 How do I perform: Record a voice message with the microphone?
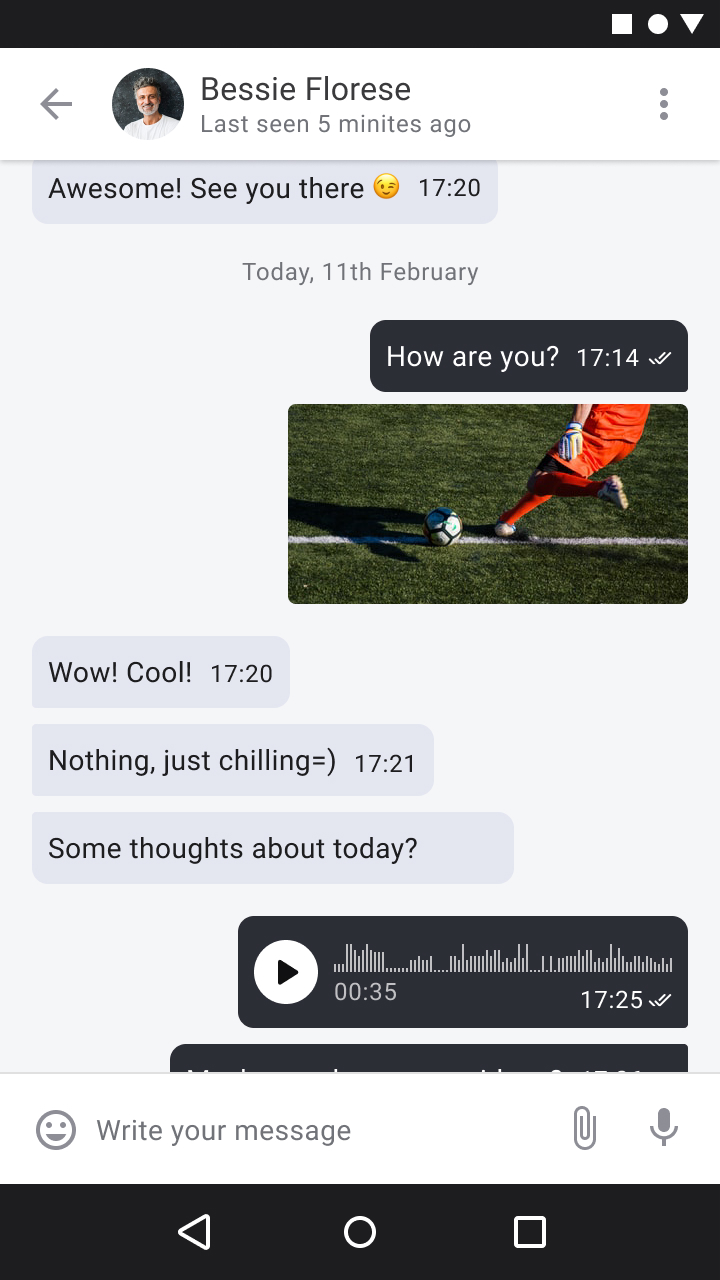663,1128
